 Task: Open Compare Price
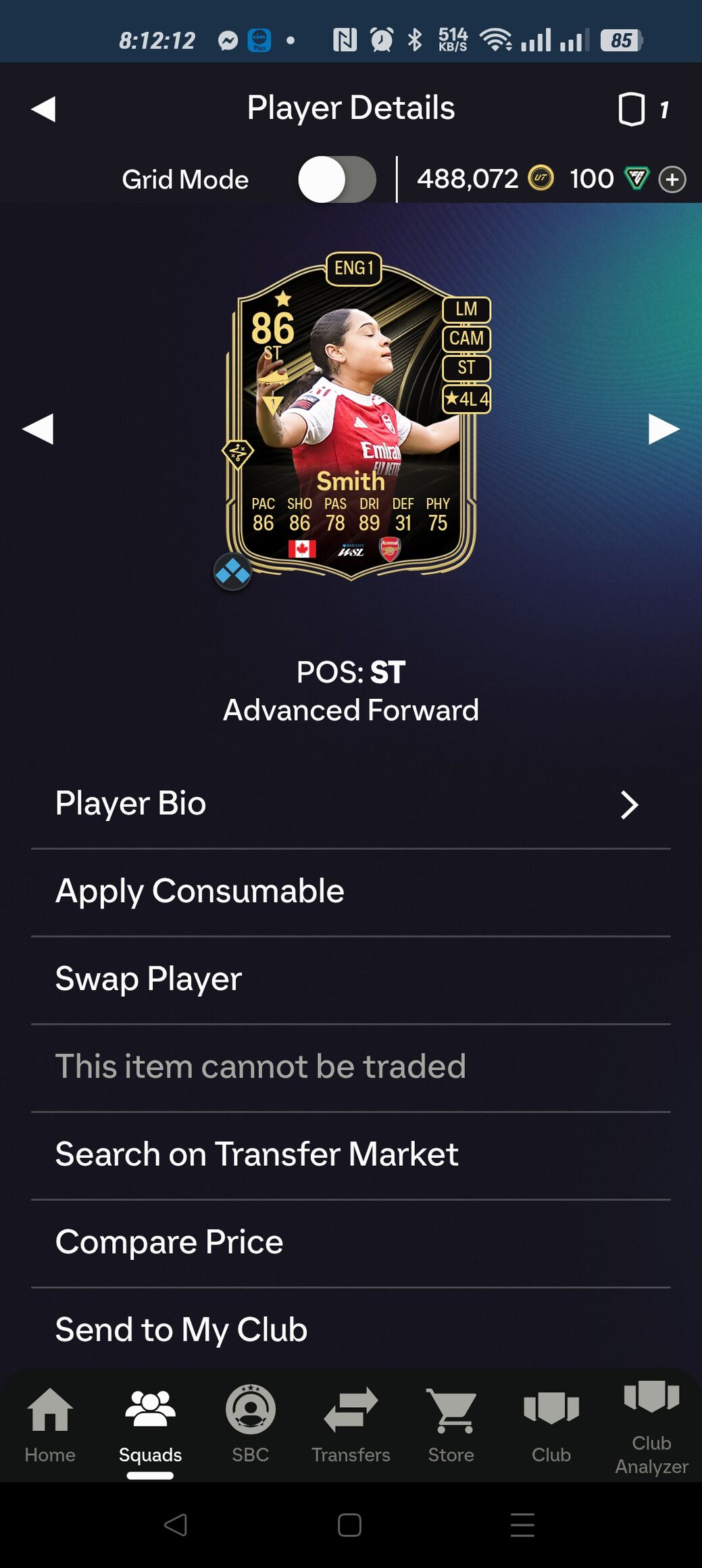350,1242
